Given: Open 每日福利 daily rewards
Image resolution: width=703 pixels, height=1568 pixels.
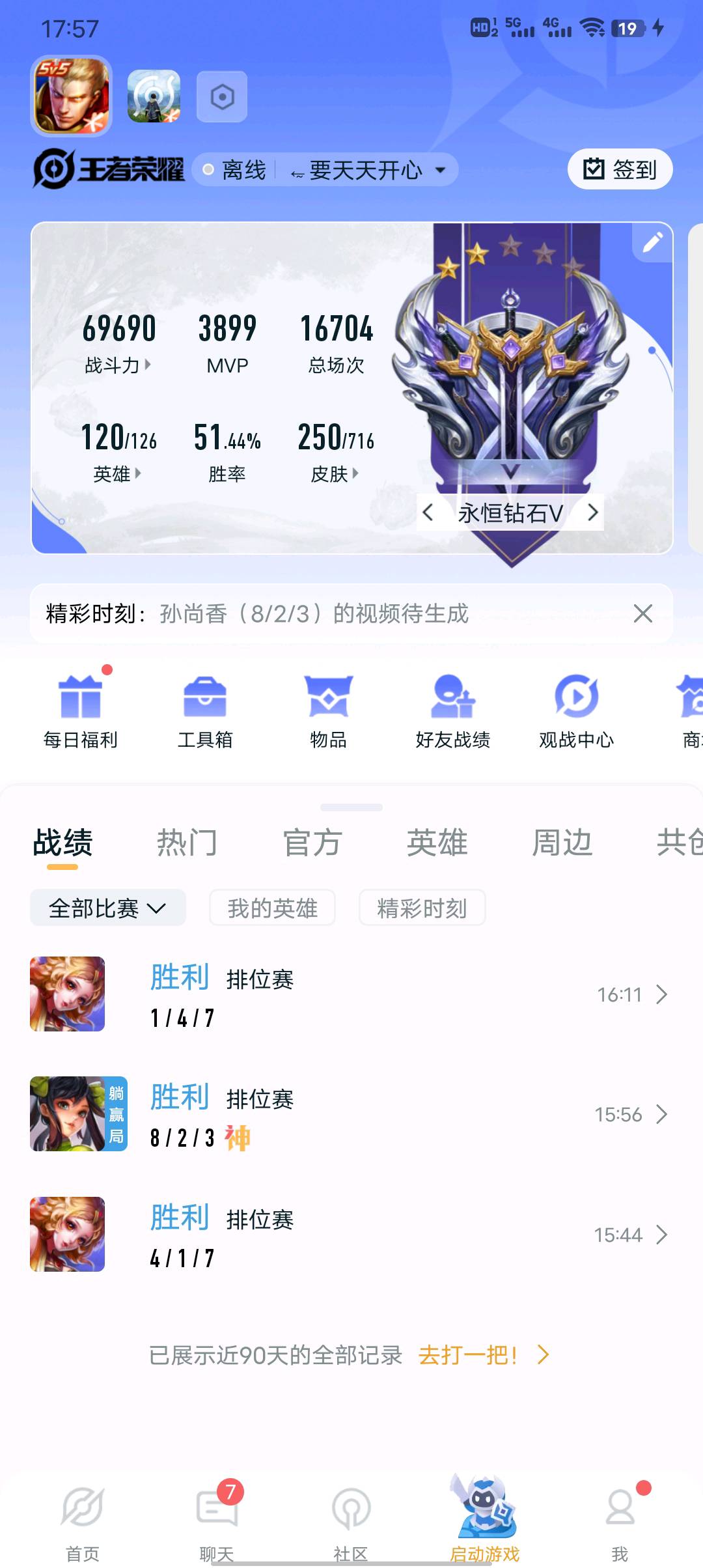Looking at the screenshot, I should coord(81,711).
